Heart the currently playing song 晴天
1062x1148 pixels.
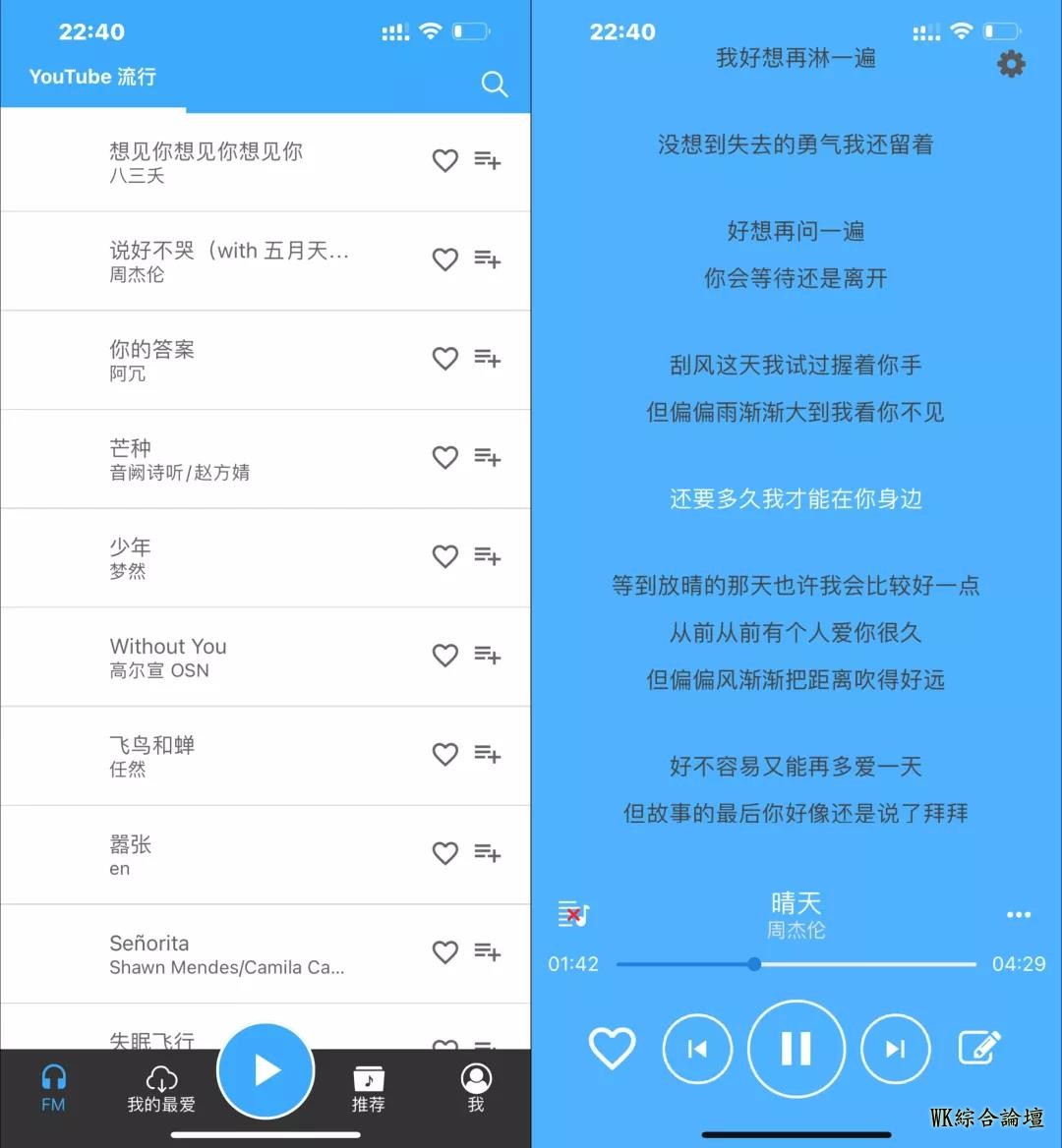pyautogui.click(x=612, y=1049)
